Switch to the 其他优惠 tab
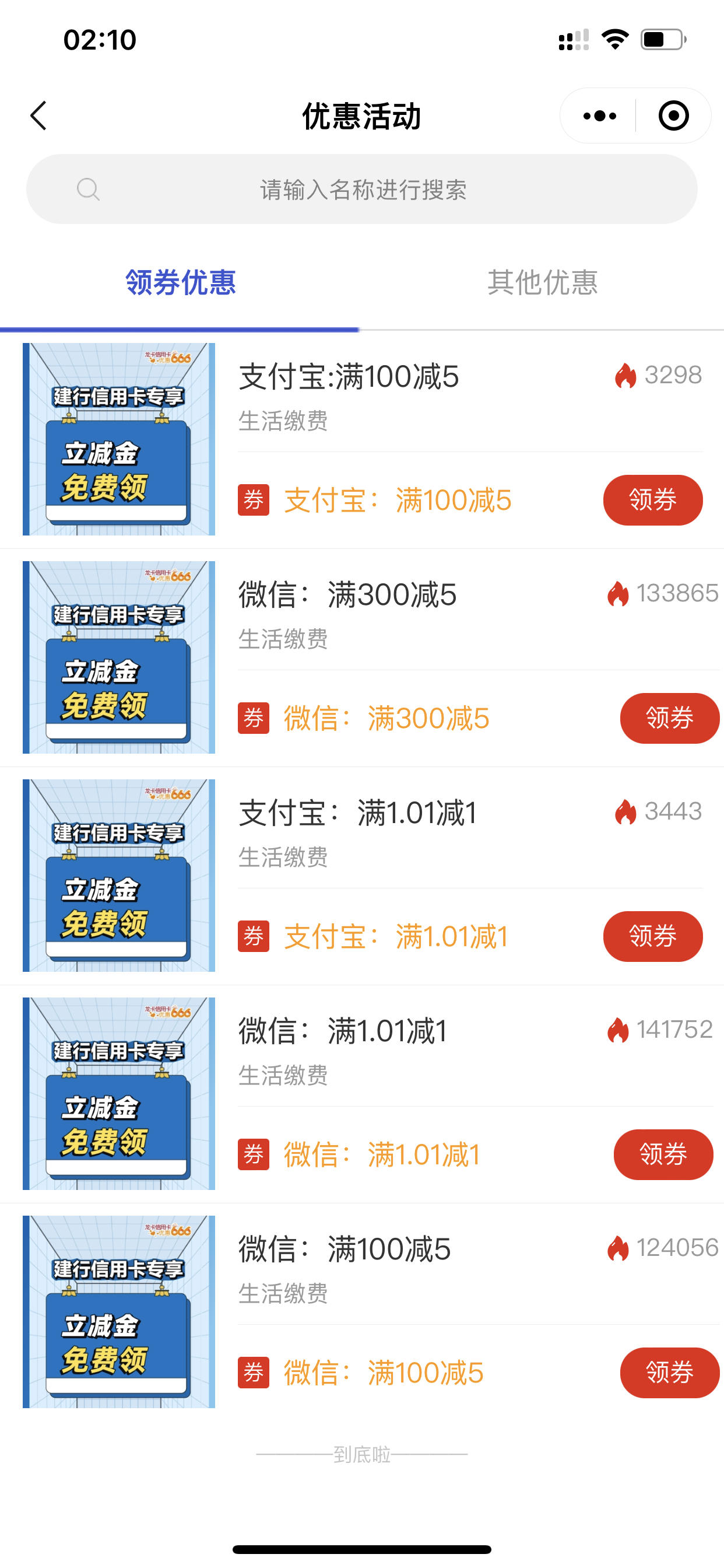 click(543, 282)
